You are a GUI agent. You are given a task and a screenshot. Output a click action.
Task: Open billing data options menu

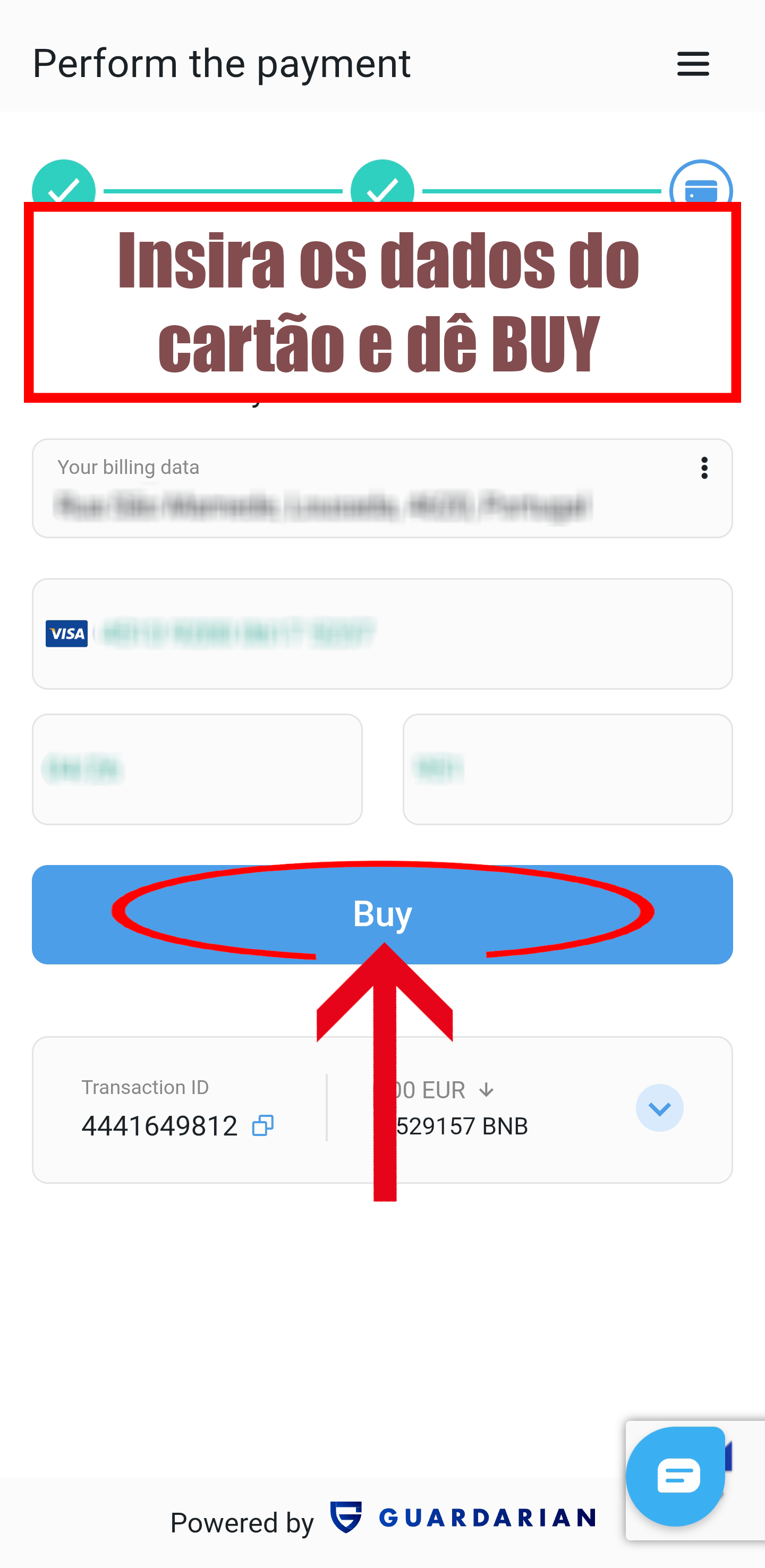point(704,468)
